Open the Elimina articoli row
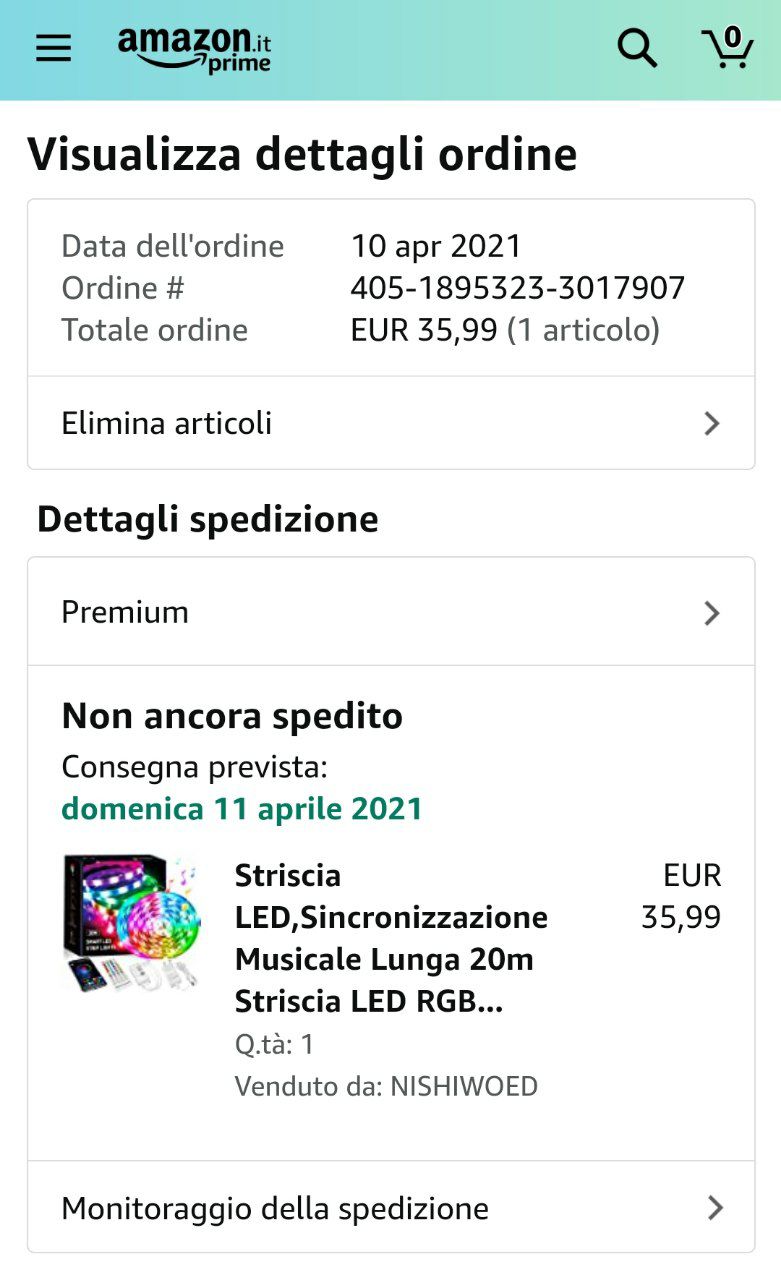 coord(390,423)
